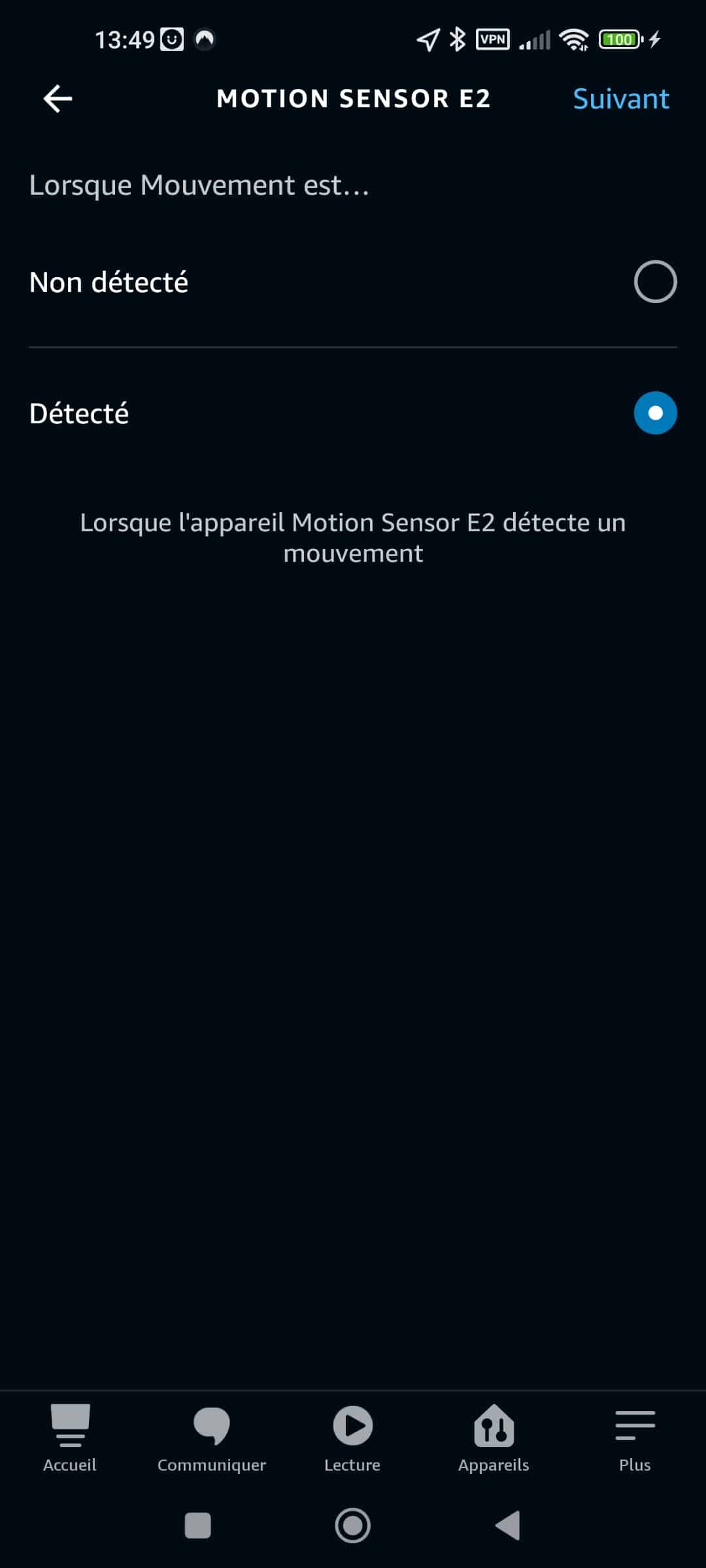Screen dimensions: 706x1568
Task: Tap the system home button
Action: coord(352,1526)
